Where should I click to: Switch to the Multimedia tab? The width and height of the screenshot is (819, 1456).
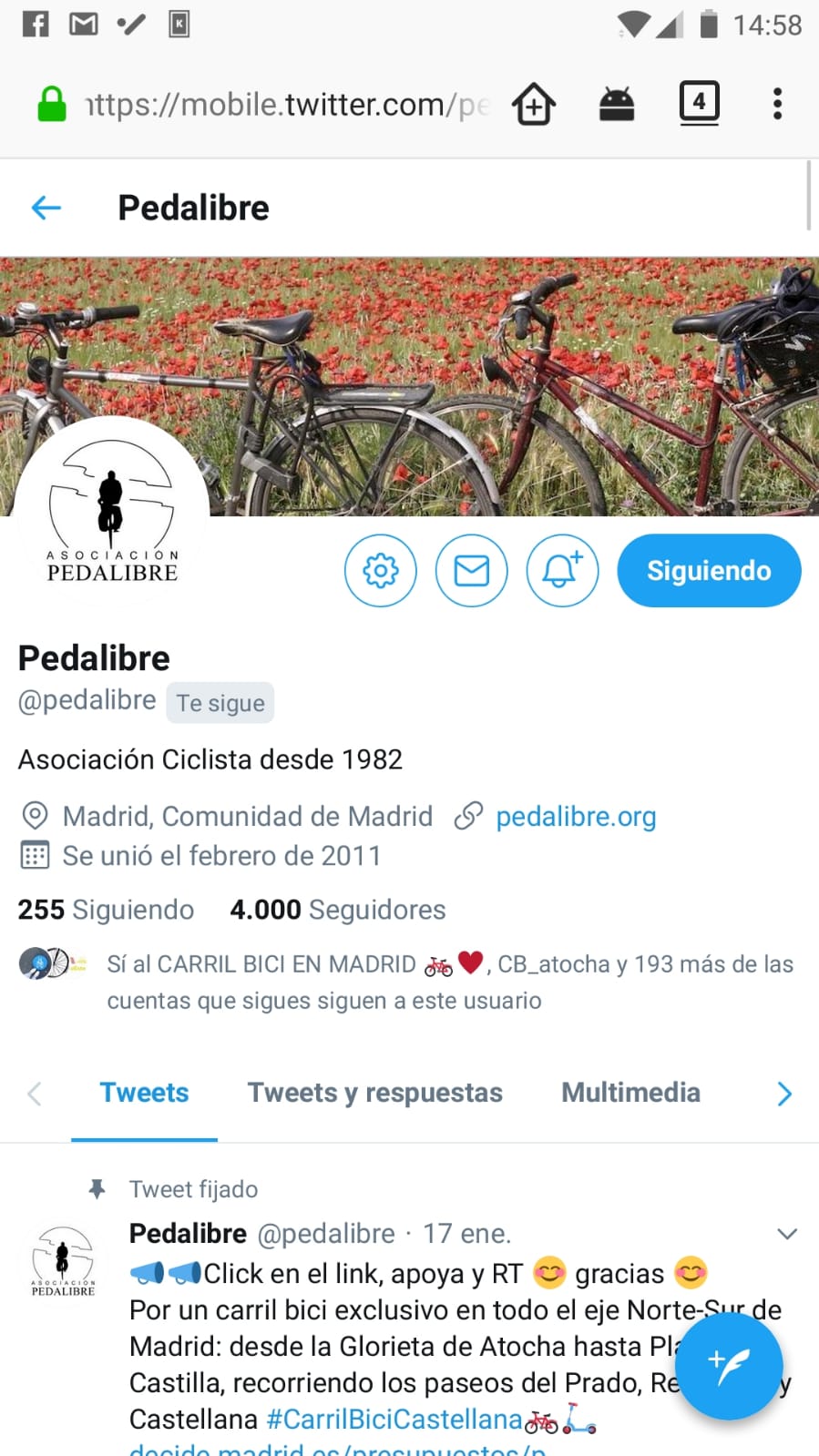630,1093
